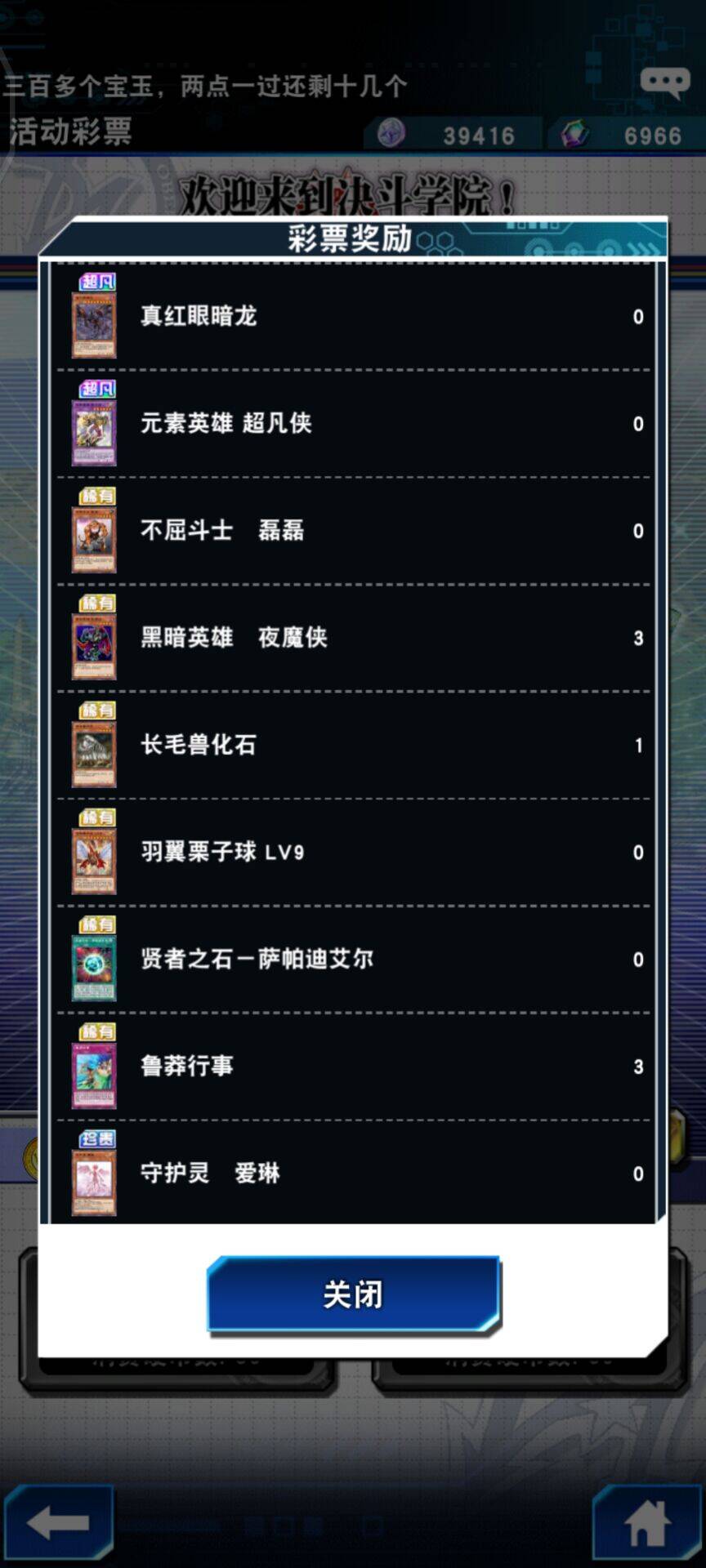The height and width of the screenshot is (1568, 706).
Task: Open 贤者之石－萨帕迪艾尔 card details
Action: pos(94,966)
